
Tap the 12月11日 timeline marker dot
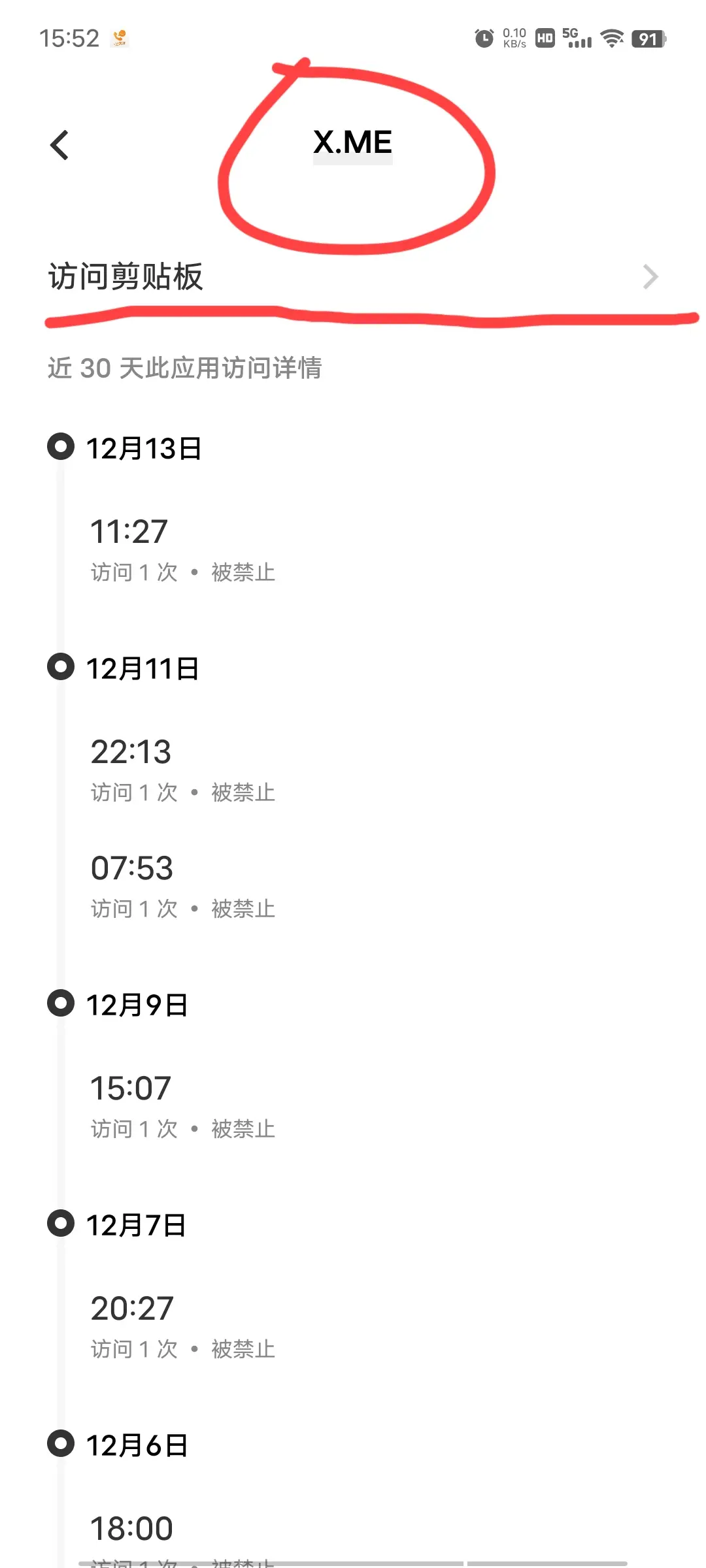point(60,667)
